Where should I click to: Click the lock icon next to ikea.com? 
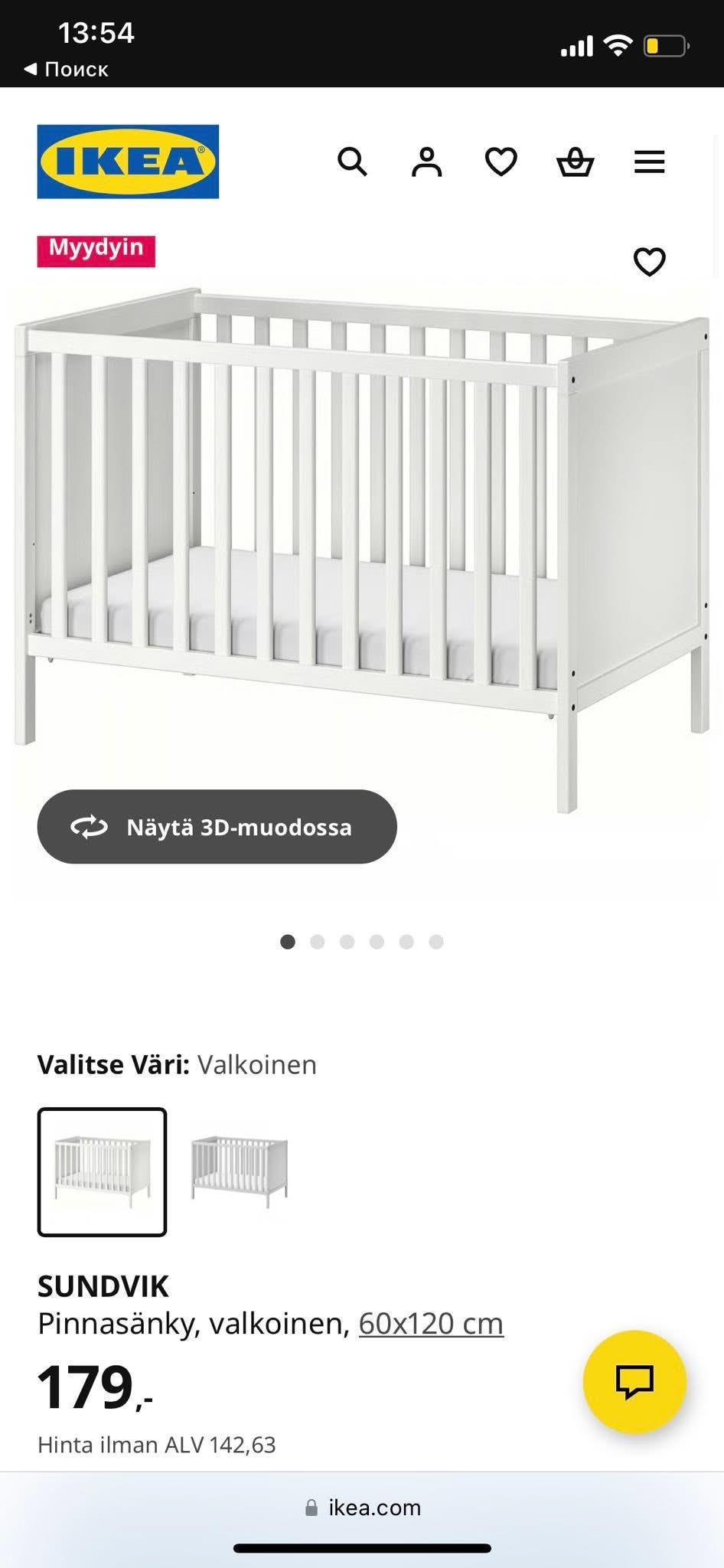[311, 1507]
